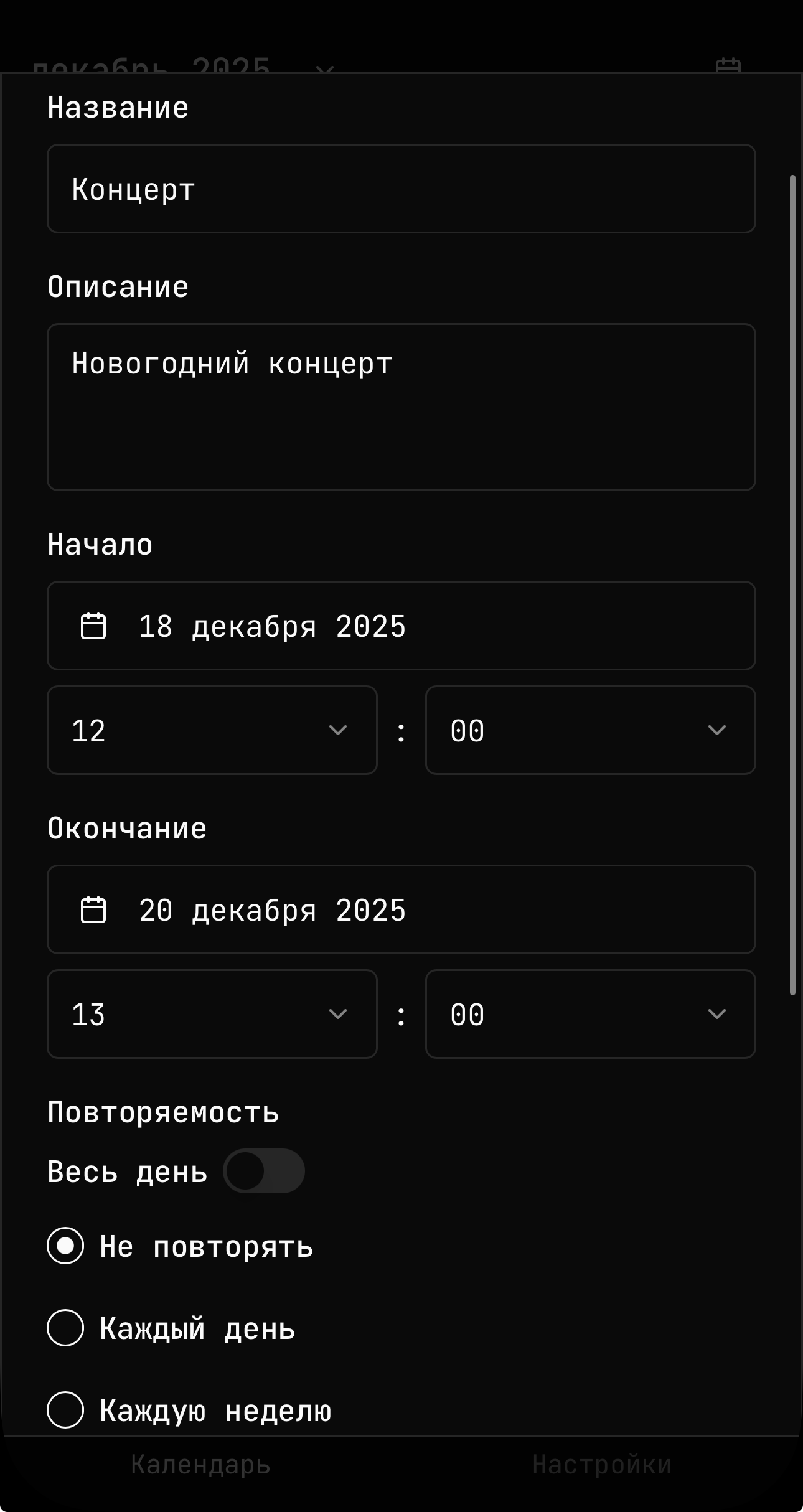Viewport: 803px width, 1512px height.
Task: Open the calendar icon beside the end date
Action: pyautogui.click(x=93, y=910)
